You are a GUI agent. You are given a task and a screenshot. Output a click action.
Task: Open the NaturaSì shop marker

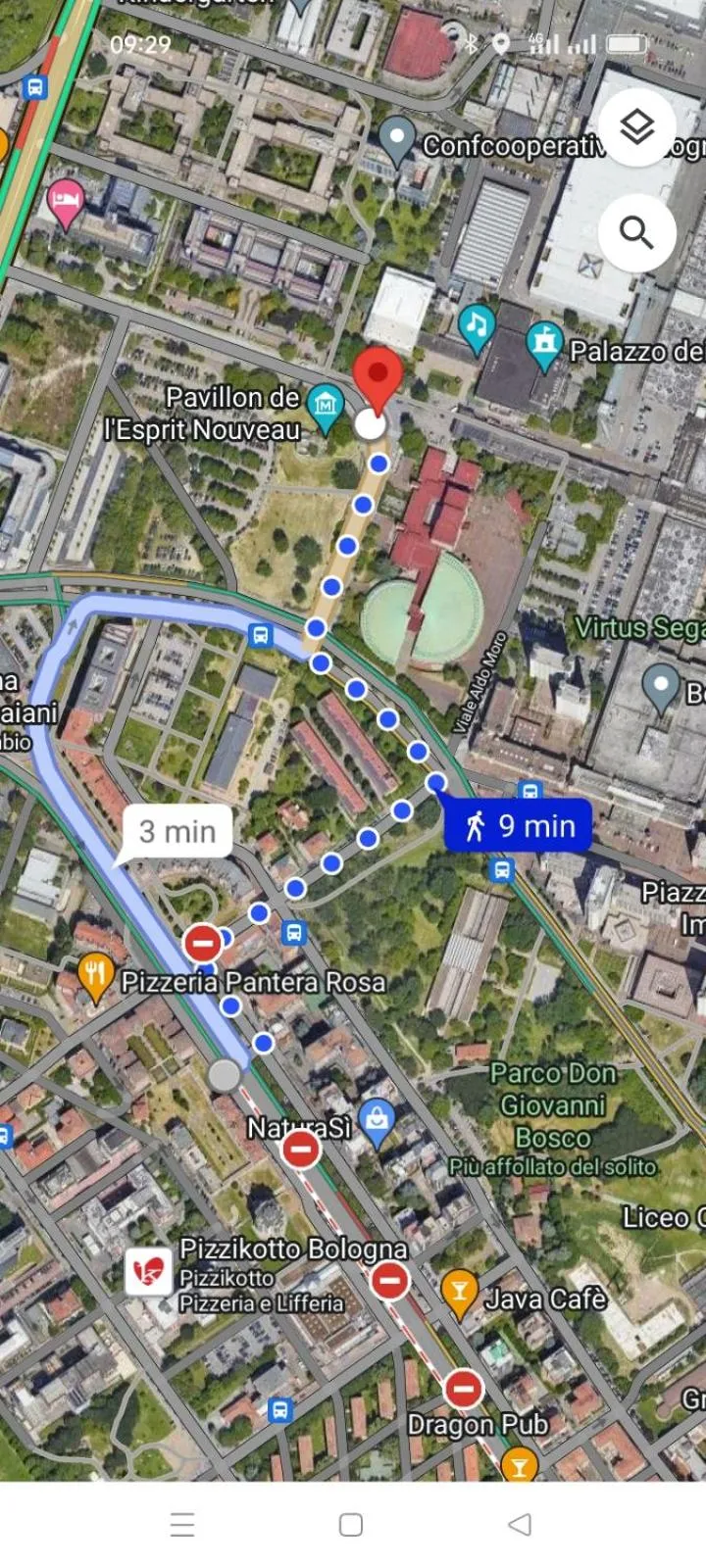(378, 1120)
